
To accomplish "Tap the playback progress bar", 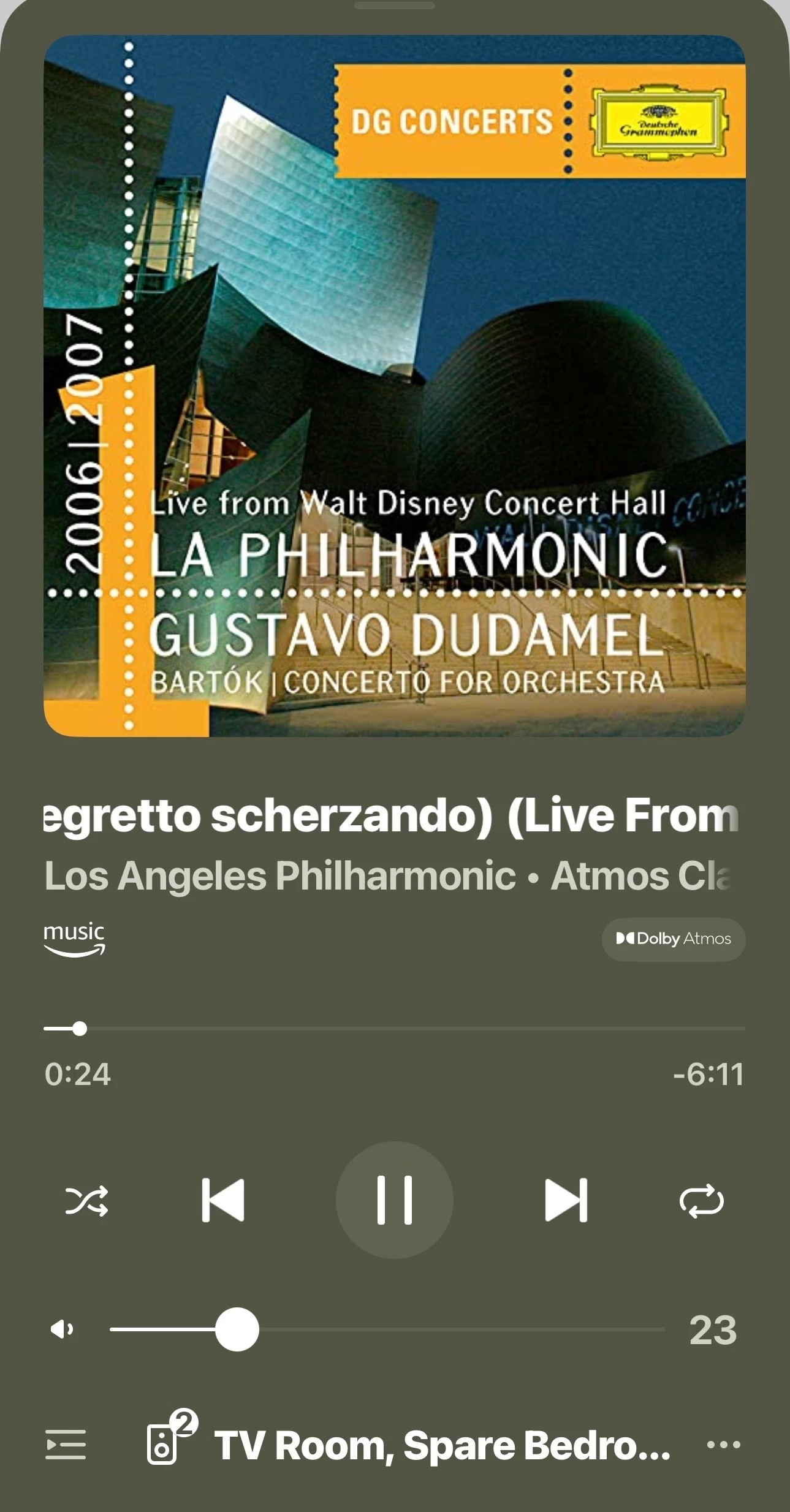I will point(395,1029).
